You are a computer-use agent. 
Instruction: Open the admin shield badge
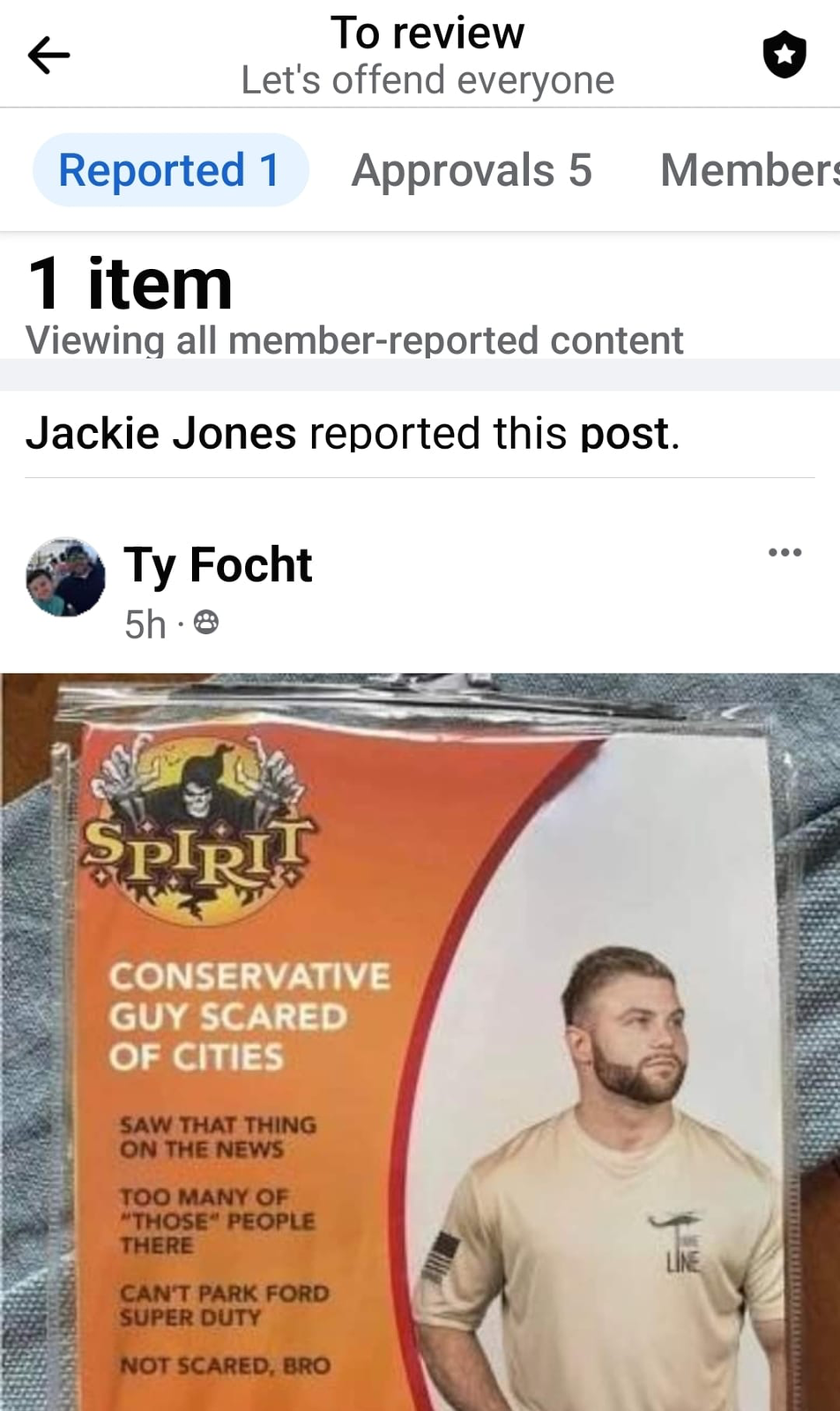click(784, 55)
